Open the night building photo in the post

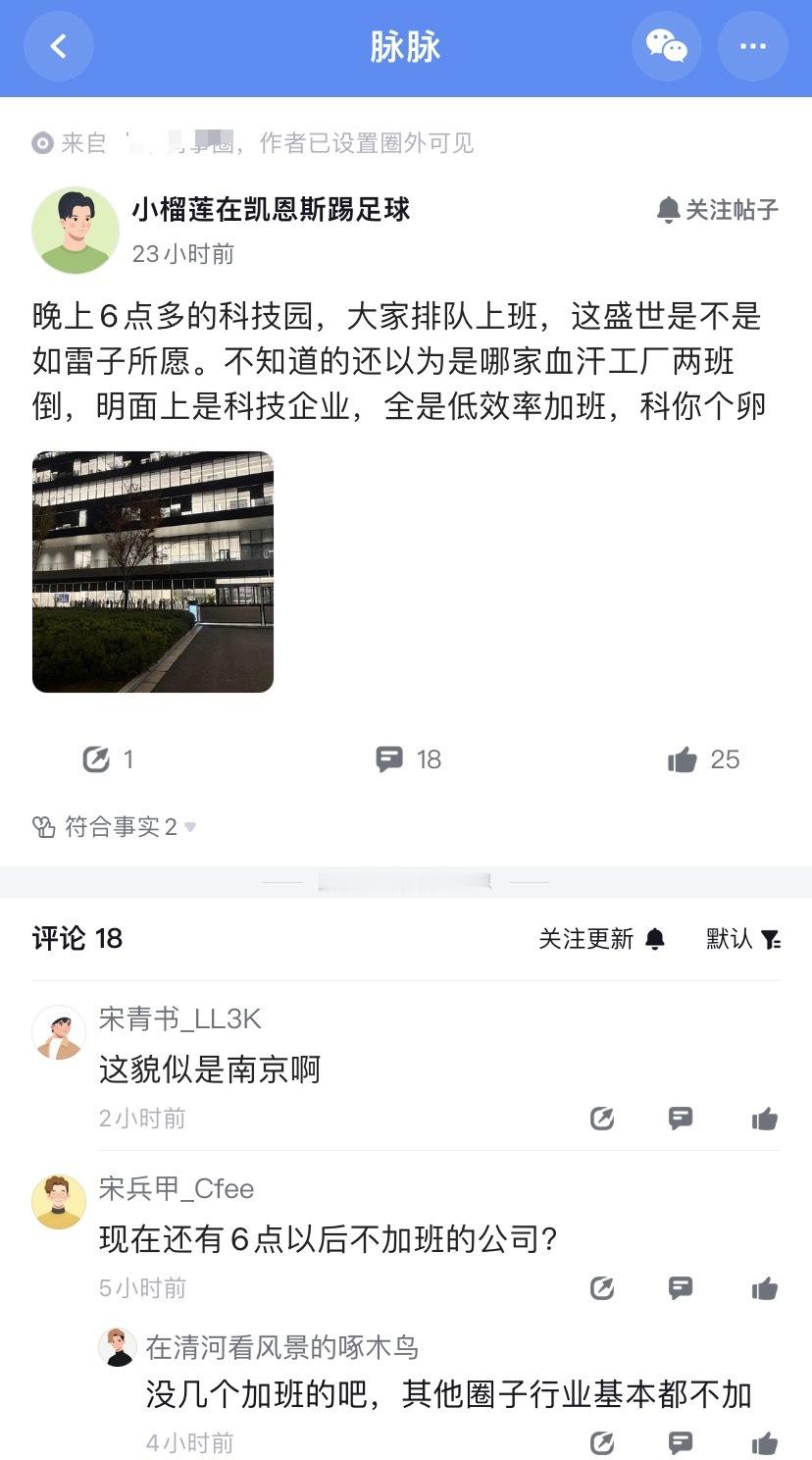[x=152, y=571]
